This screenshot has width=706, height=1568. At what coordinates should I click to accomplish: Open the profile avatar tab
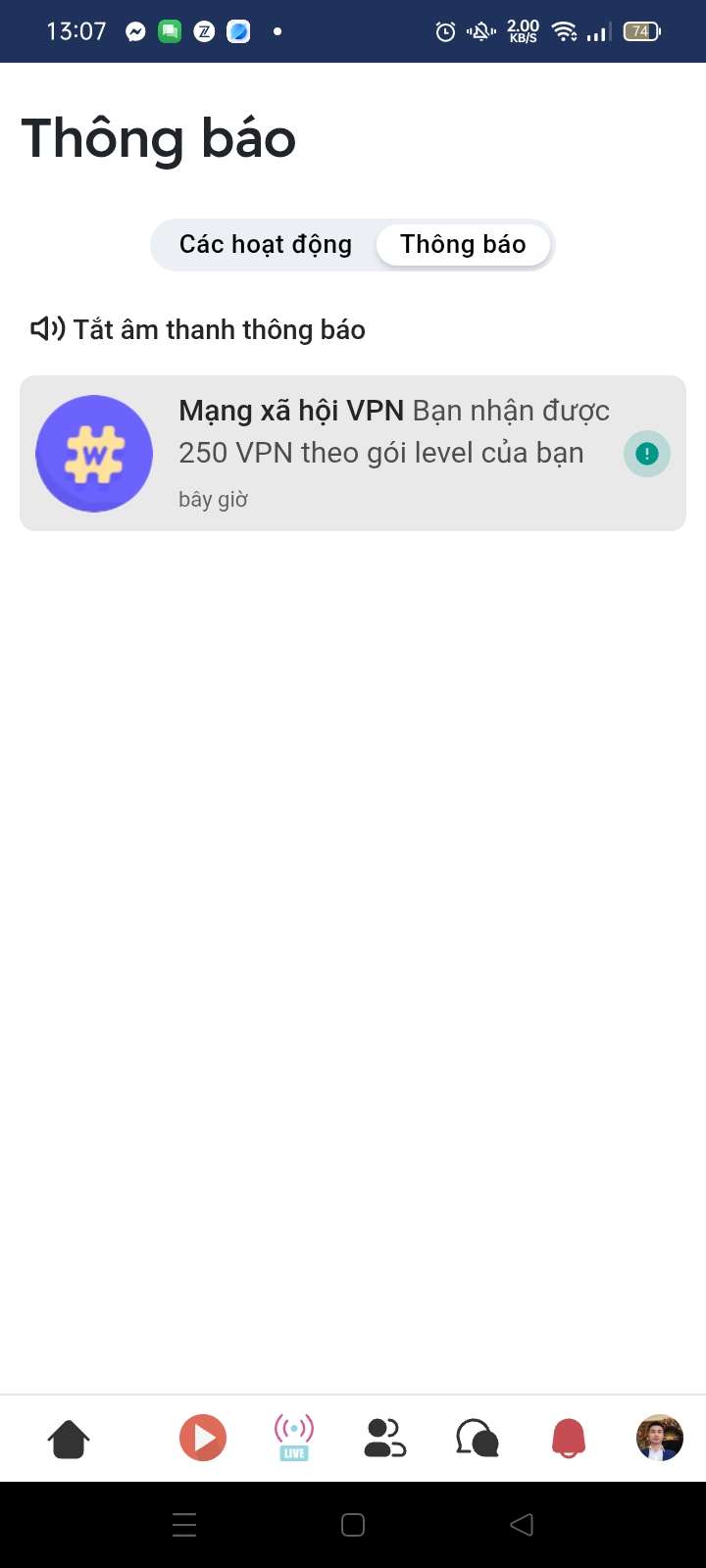[x=659, y=1439]
